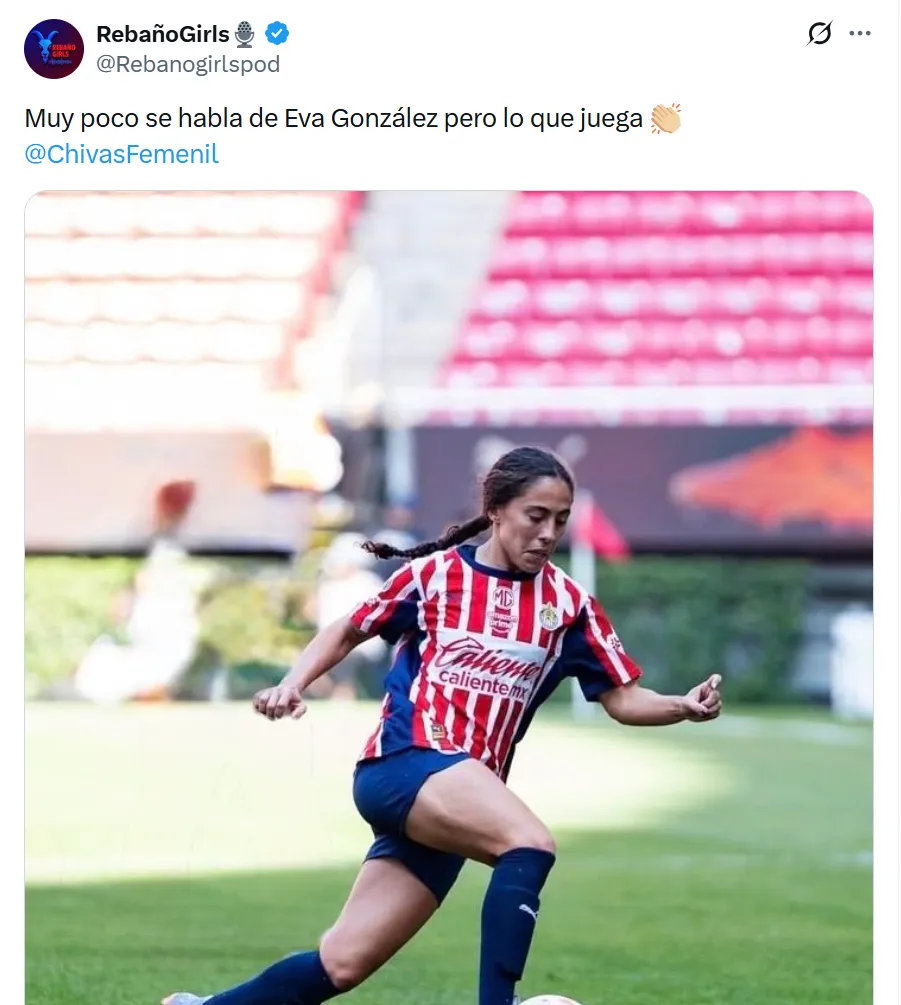Open the post's three-dot overflow menu
Viewport: 901px width, 1005px height.
point(860,33)
